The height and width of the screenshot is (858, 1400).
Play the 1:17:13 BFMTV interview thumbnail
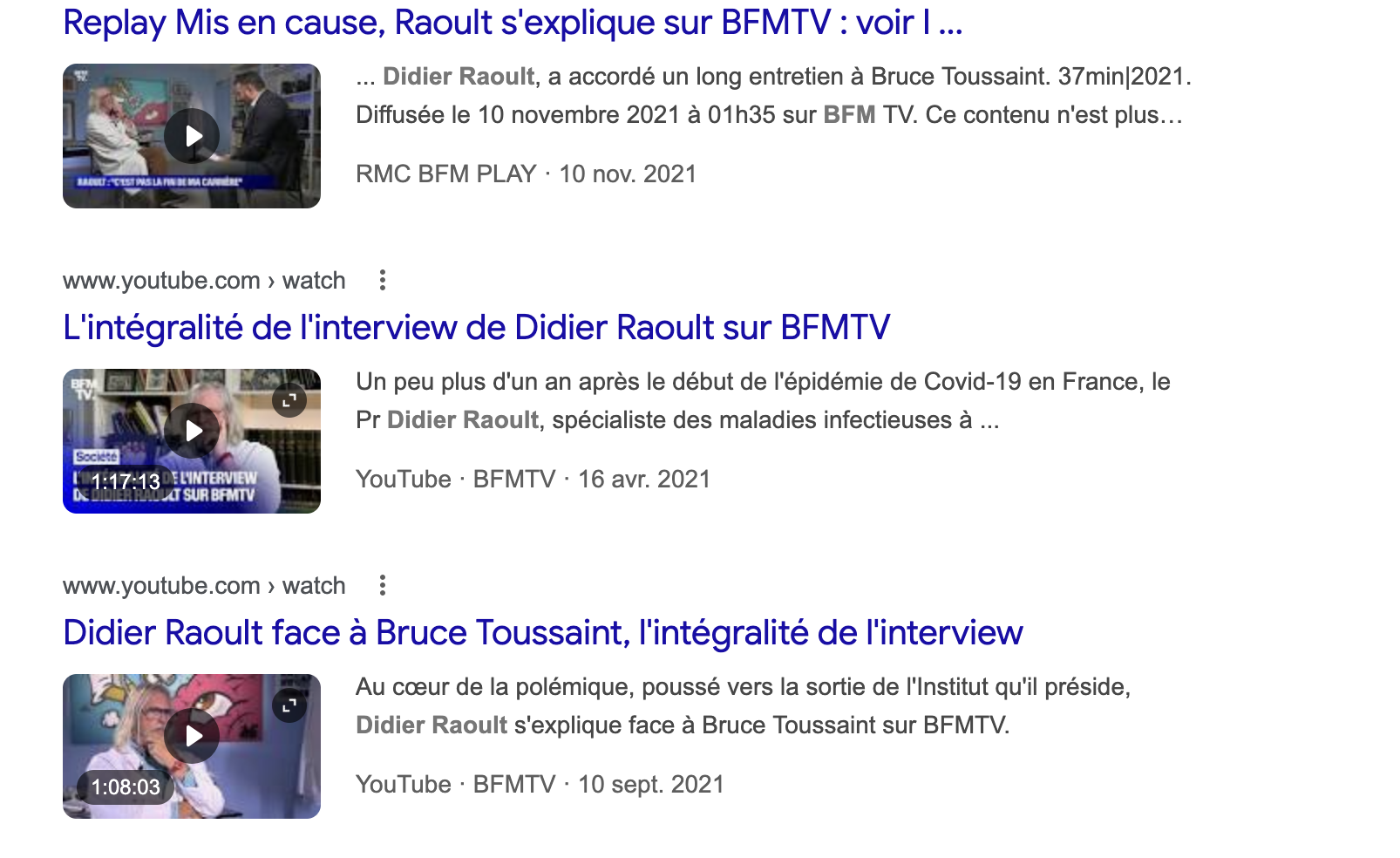(x=192, y=431)
